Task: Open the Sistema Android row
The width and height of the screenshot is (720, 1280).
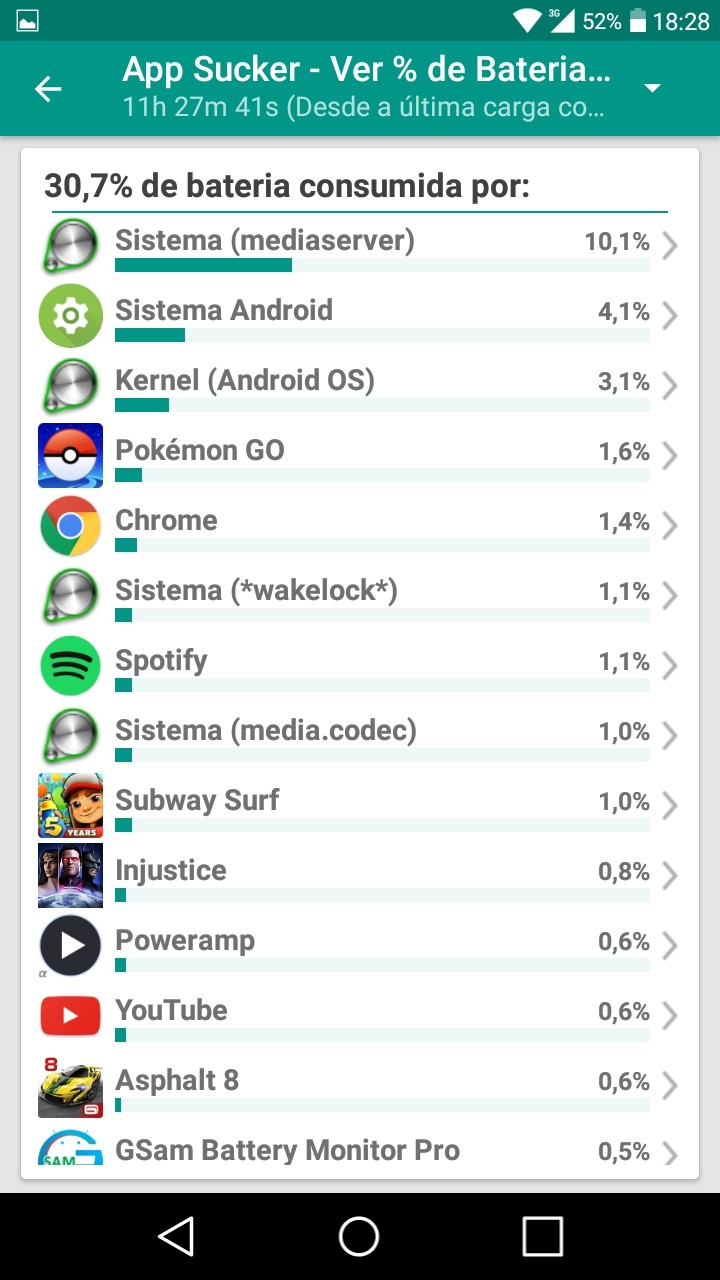Action: 360,316
